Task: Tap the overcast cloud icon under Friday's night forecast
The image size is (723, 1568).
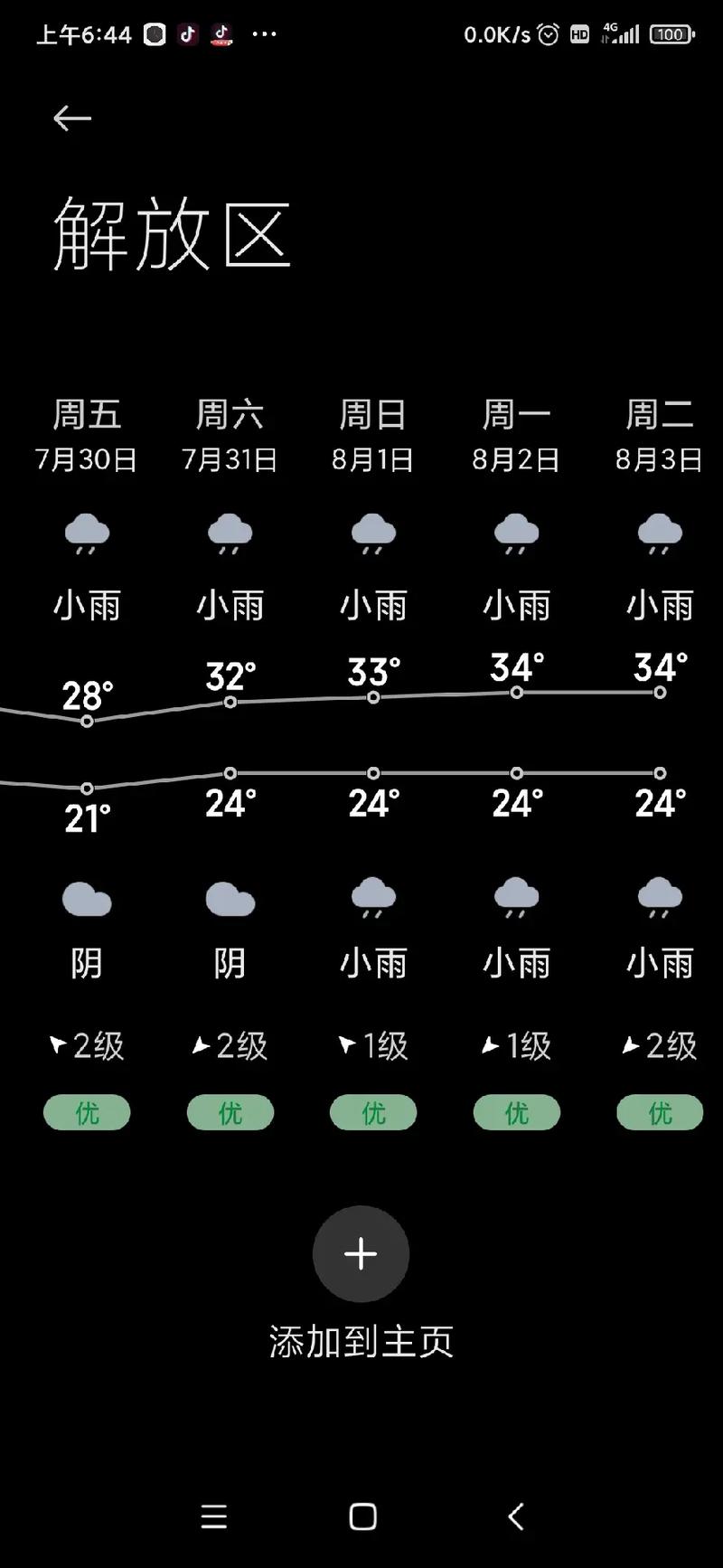Action: coord(87,900)
